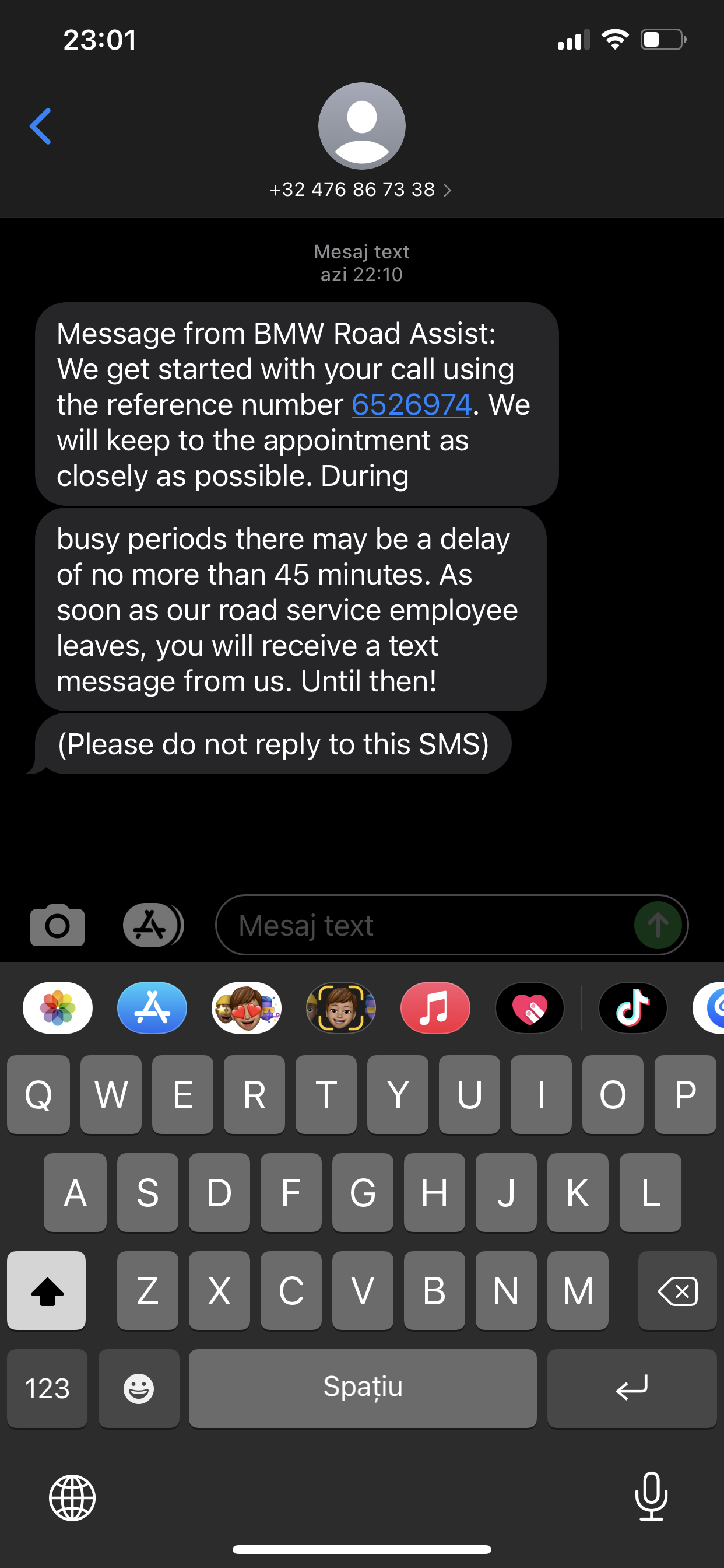Open the camera to attach a photo
Screen dimensions: 724x1568
pos(57,925)
